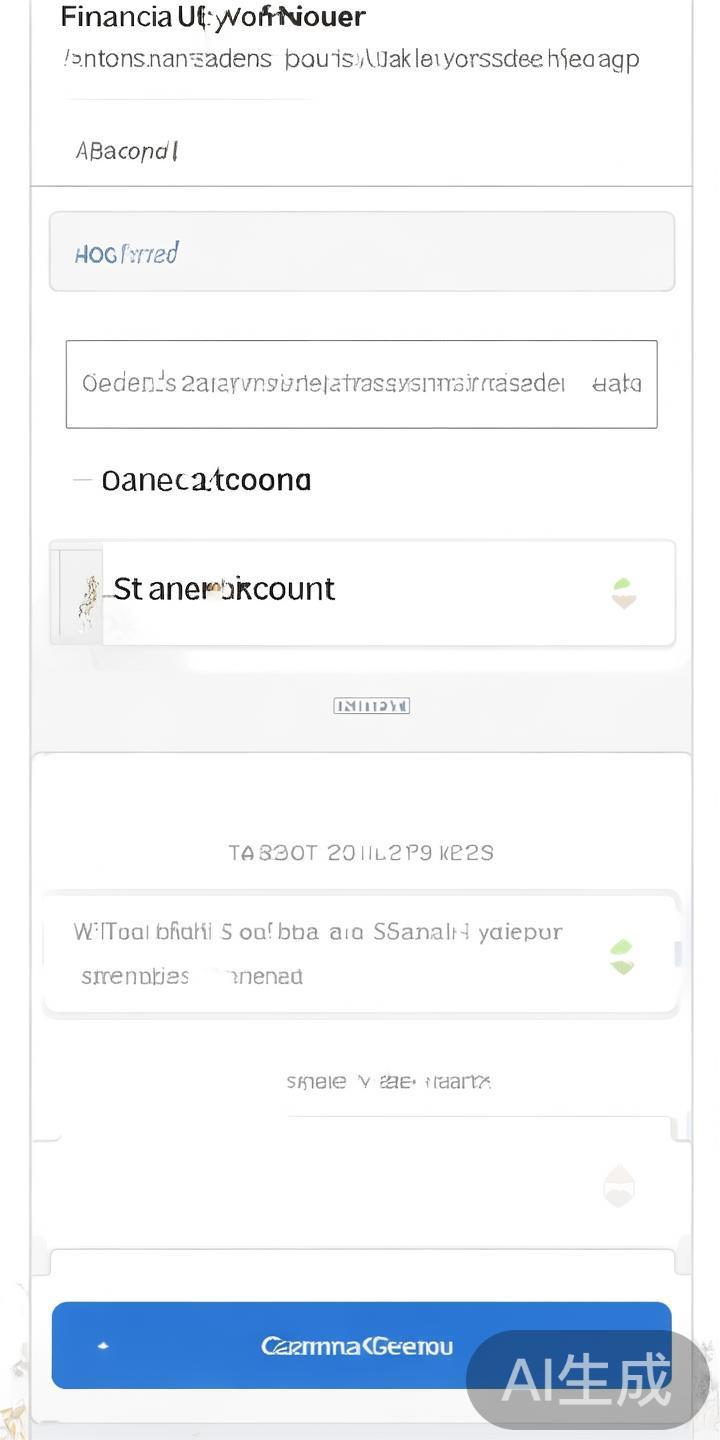
Task: Select the "ABacond" tab label
Action: point(127,151)
